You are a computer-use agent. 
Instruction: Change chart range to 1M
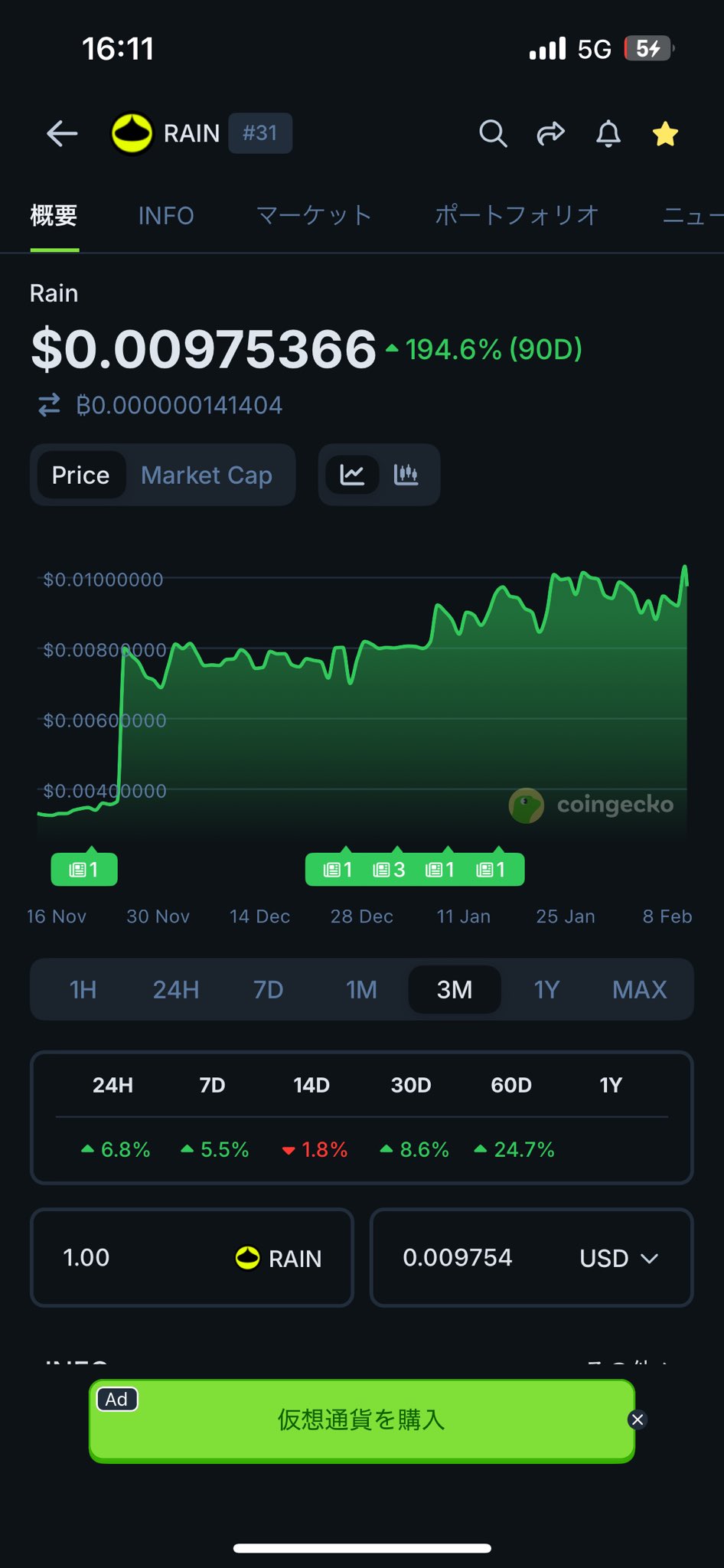pos(361,990)
